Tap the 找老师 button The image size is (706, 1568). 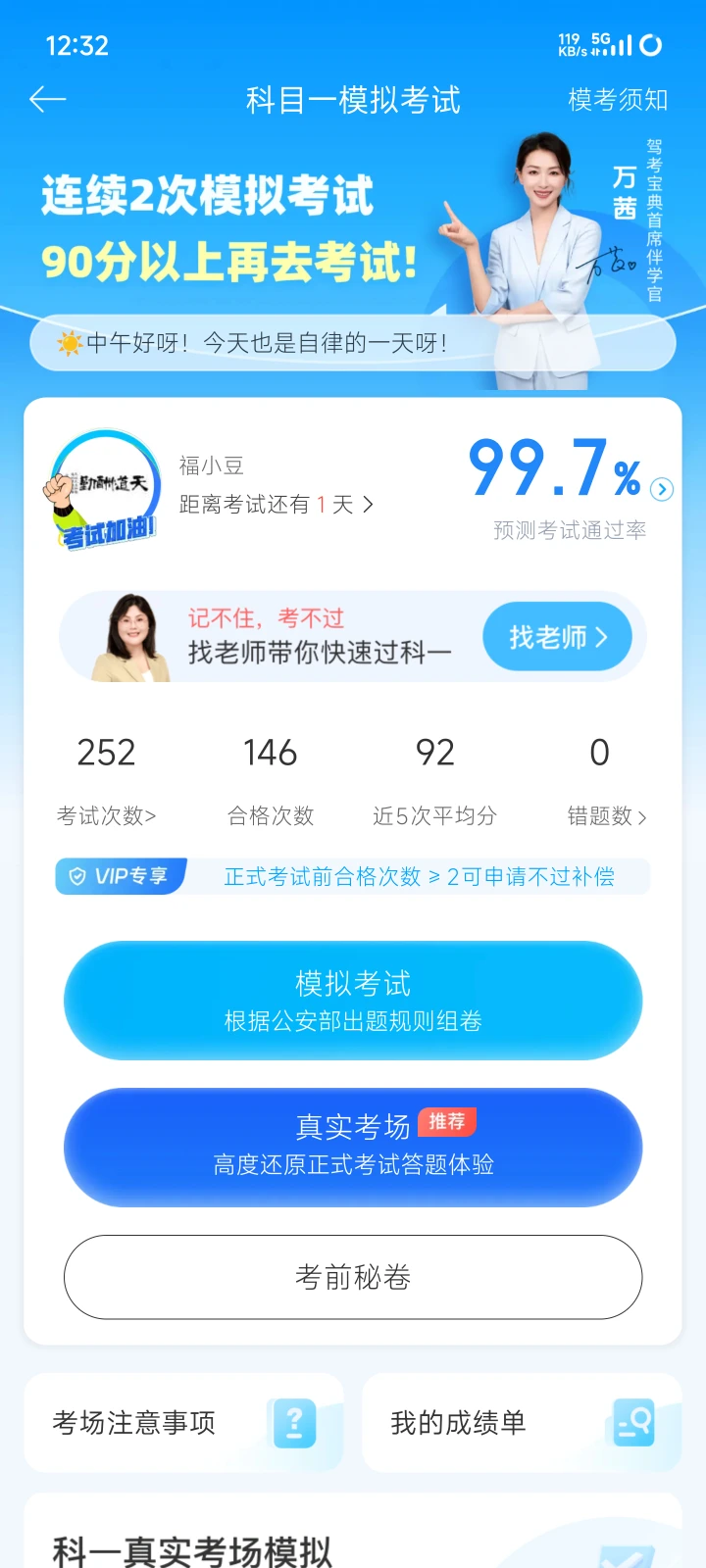pyautogui.click(x=557, y=637)
